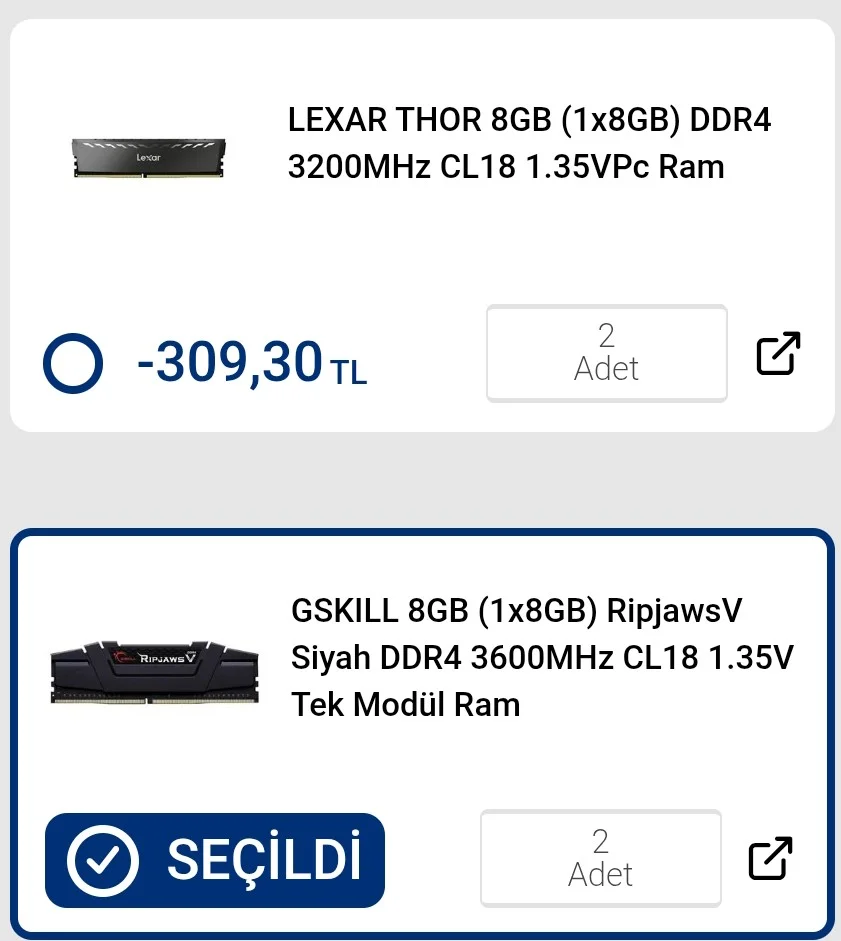Change quantity for GSKILL RipjawsV RAM
Image resolution: width=841 pixels, height=941 pixels.
[600, 858]
